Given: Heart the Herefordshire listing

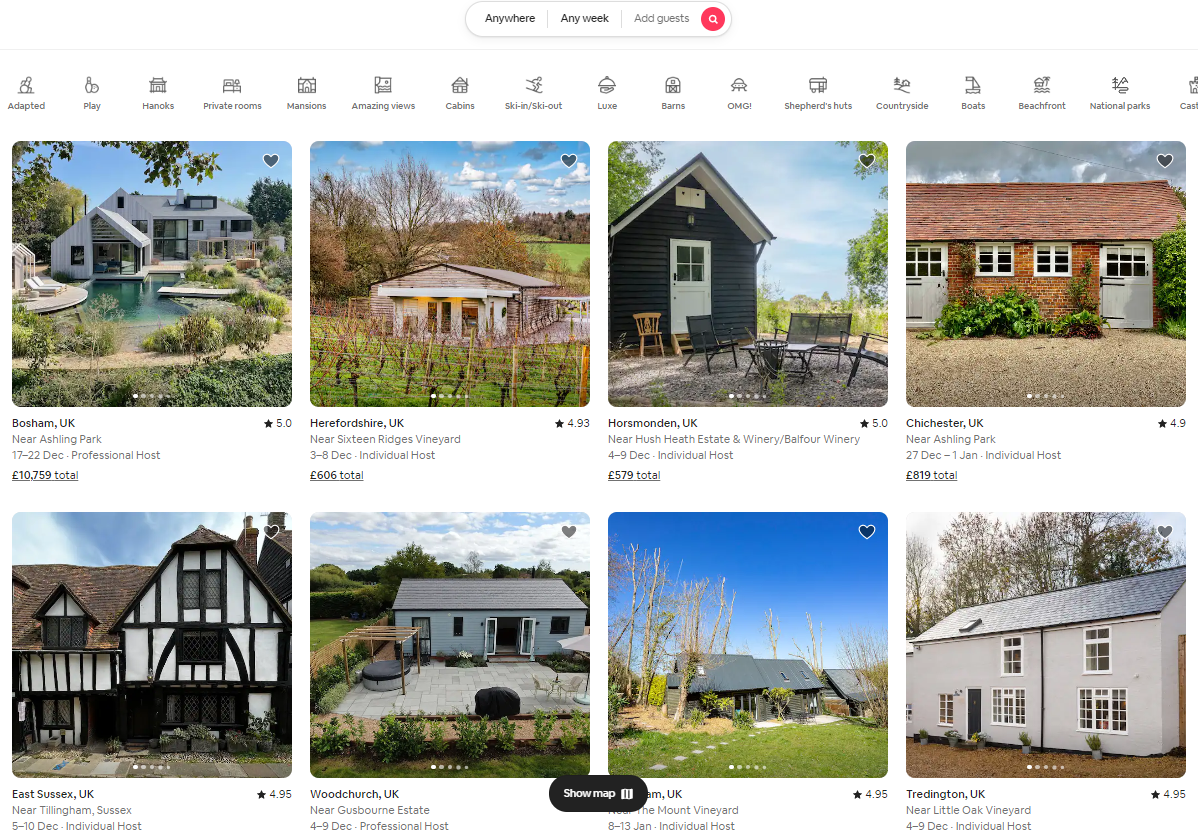Looking at the screenshot, I should pyautogui.click(x=569, y=161).
